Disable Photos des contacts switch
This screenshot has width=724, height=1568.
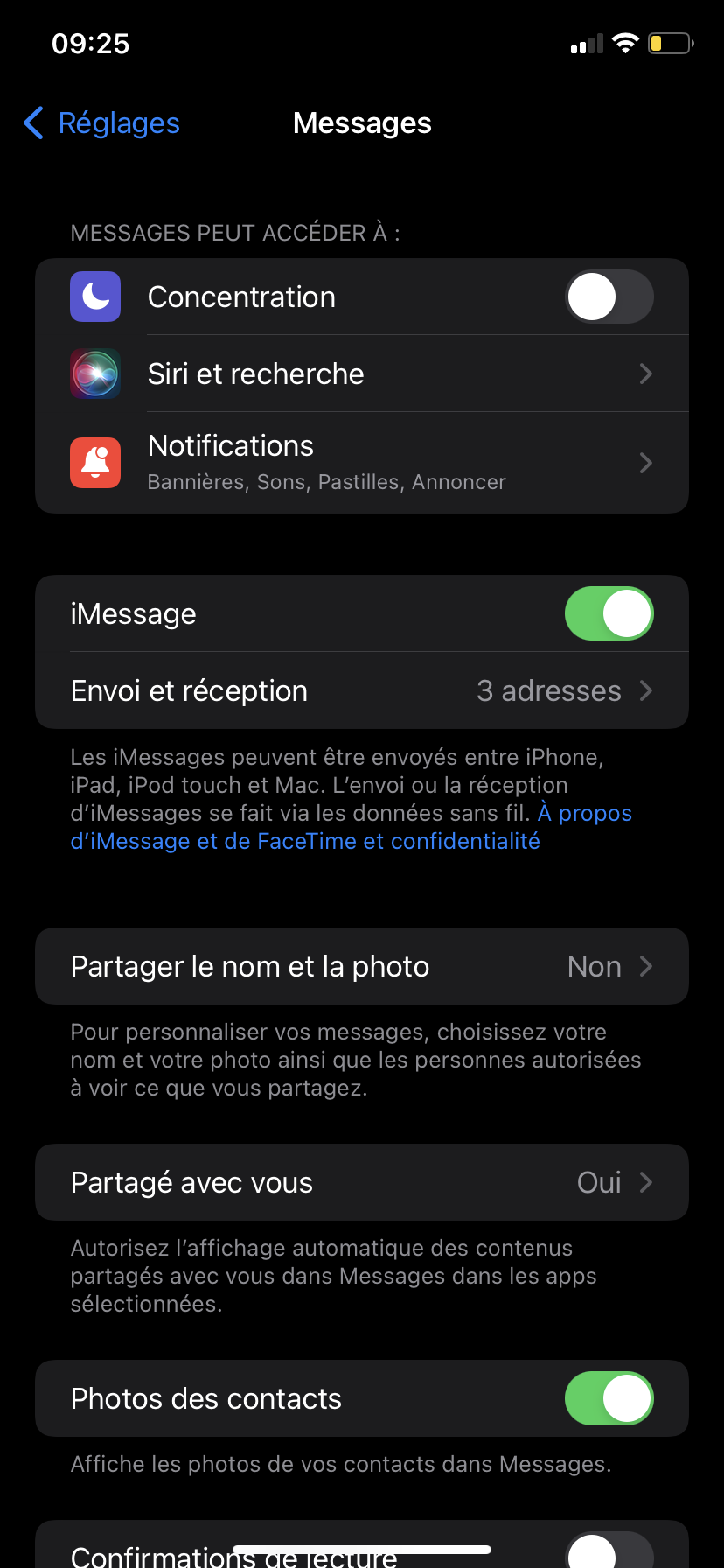[609, 1398]
